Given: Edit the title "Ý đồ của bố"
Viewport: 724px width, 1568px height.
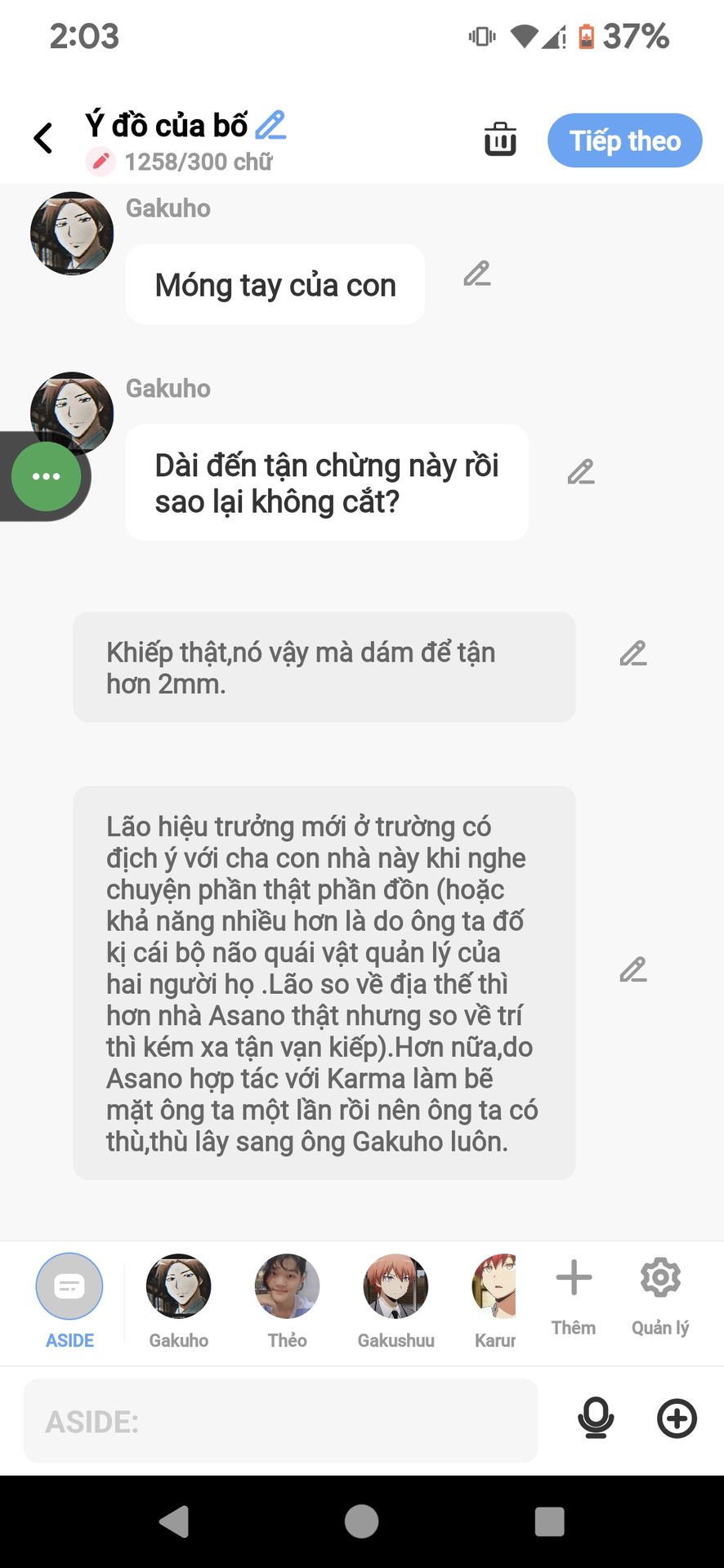Looking at the screenshot, I should point(270,125).
